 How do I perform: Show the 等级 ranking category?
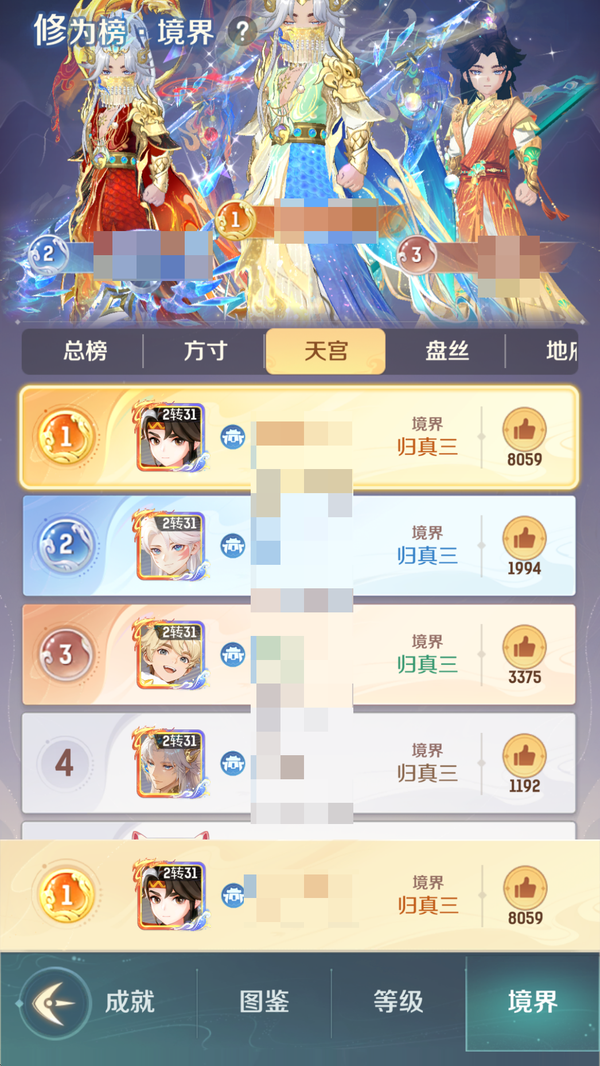click(x=399, y=1001)
